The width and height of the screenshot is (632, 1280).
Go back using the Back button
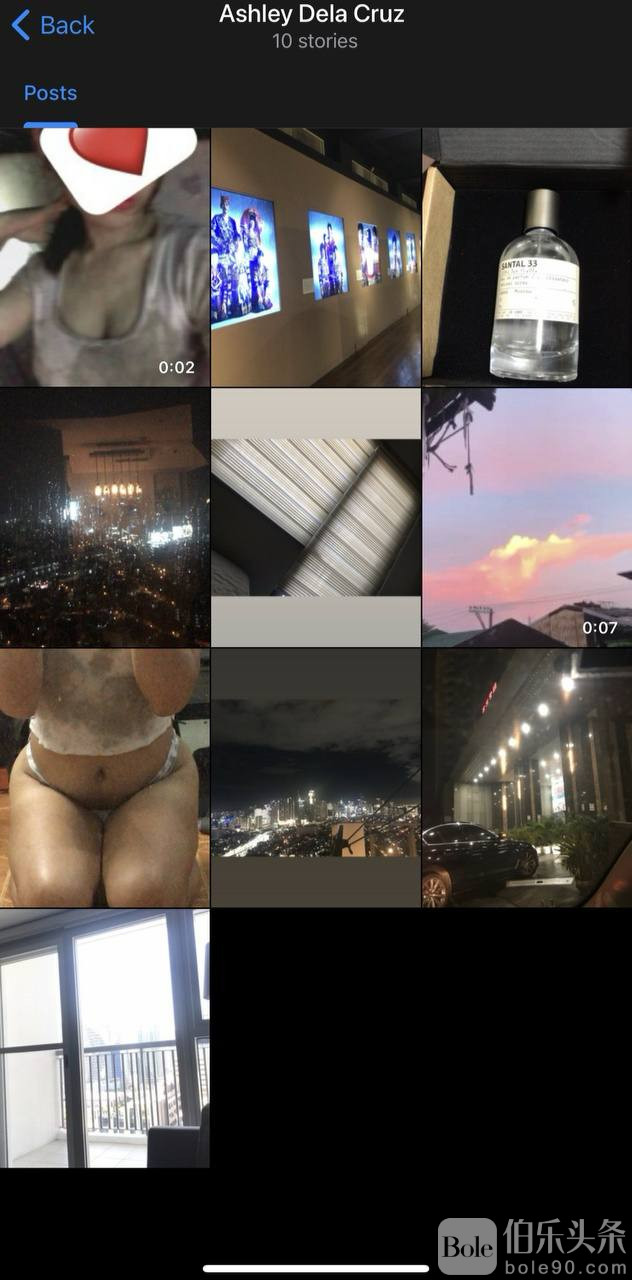pyautogui.click(x=53, y=25)
